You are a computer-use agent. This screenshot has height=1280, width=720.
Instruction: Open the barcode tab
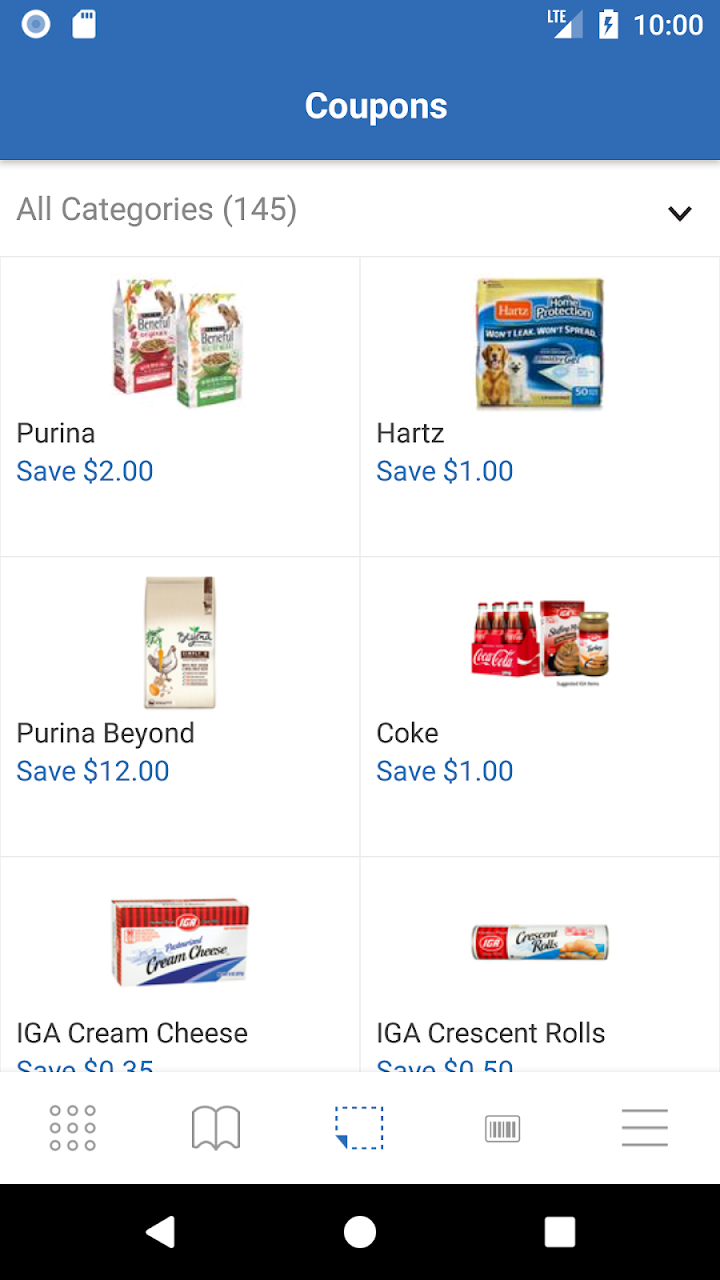(x=503, y=1128)
